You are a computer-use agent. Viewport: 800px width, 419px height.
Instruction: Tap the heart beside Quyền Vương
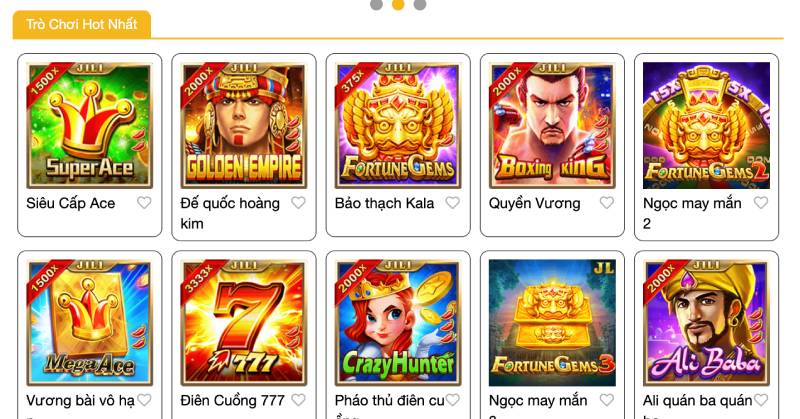click(606, 203)
